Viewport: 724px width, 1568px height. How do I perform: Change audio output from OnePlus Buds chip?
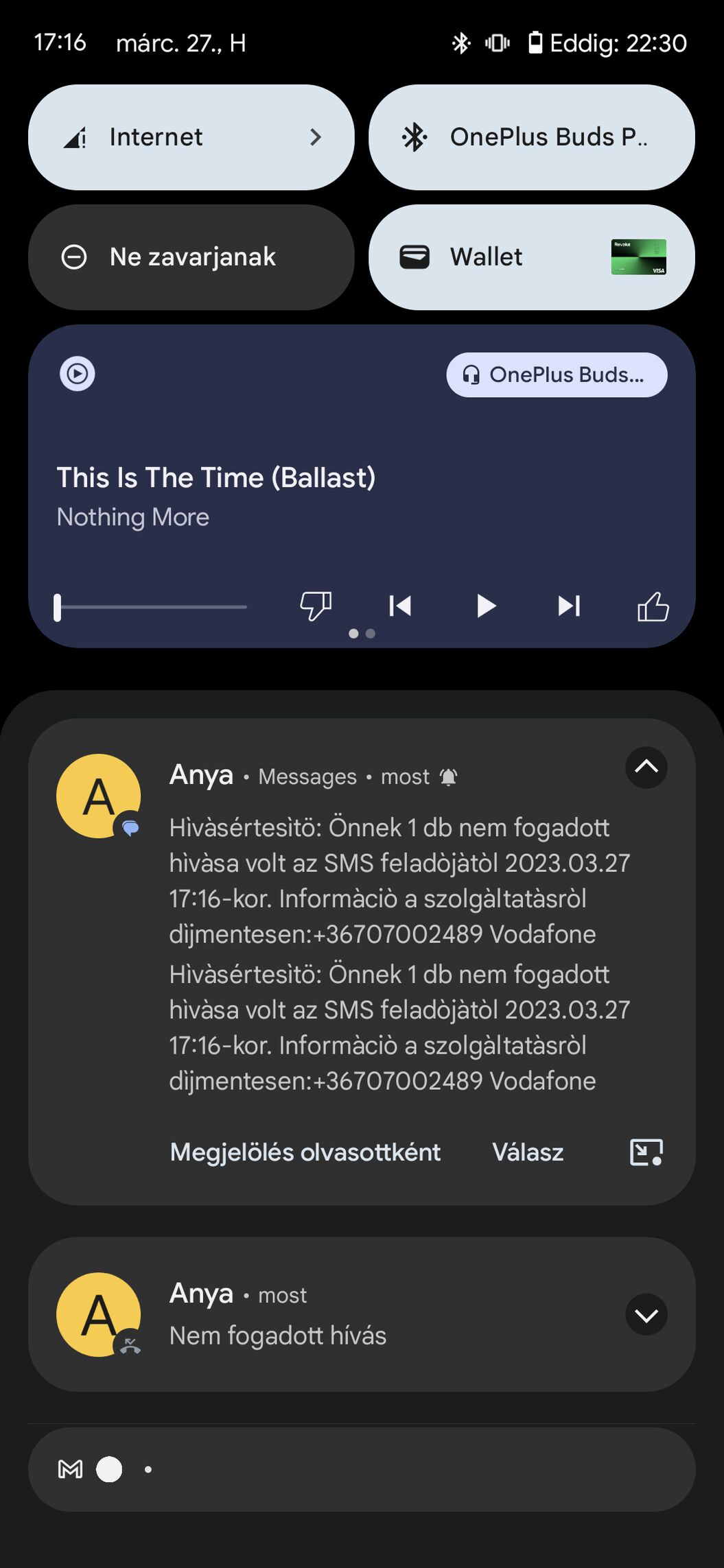pos(557,375)
